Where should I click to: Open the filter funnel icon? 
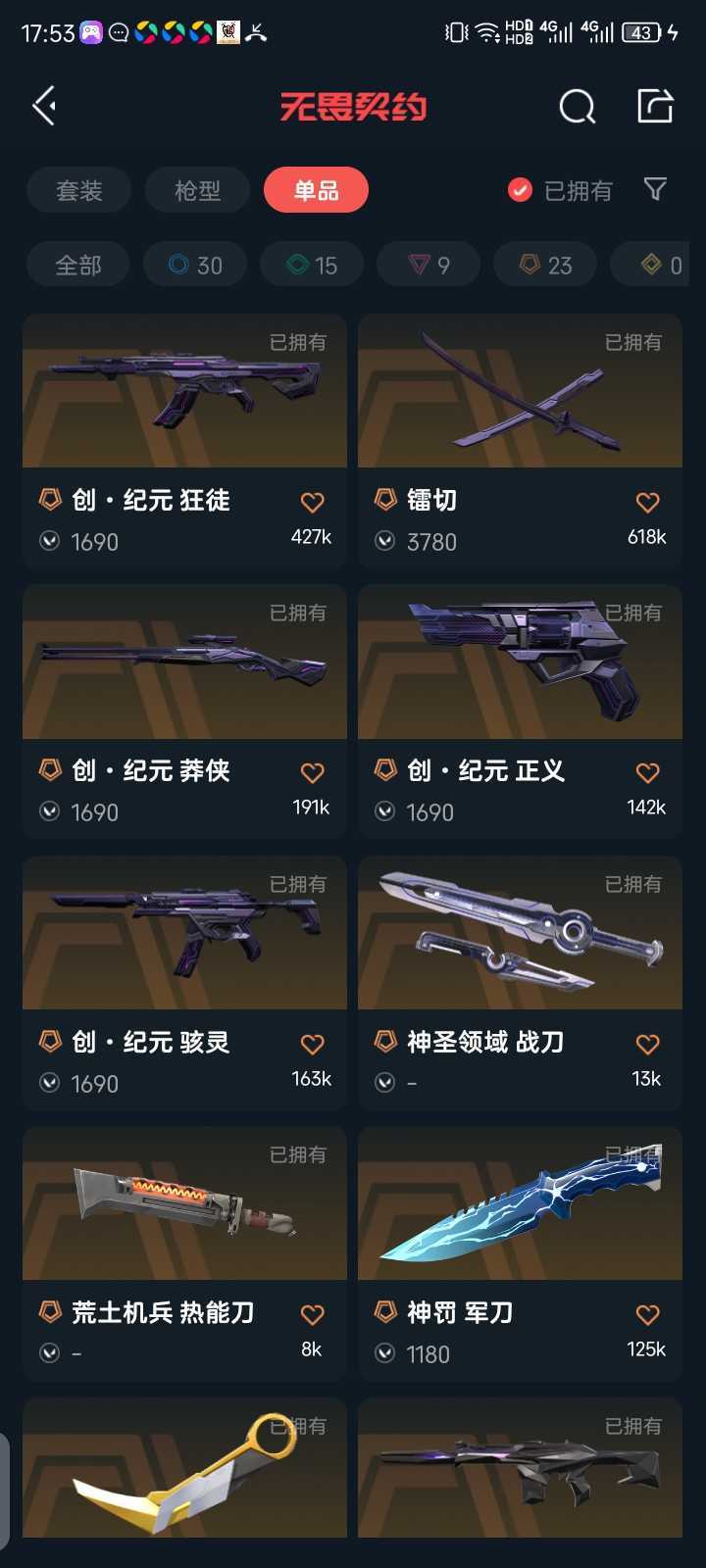(655, 189)
